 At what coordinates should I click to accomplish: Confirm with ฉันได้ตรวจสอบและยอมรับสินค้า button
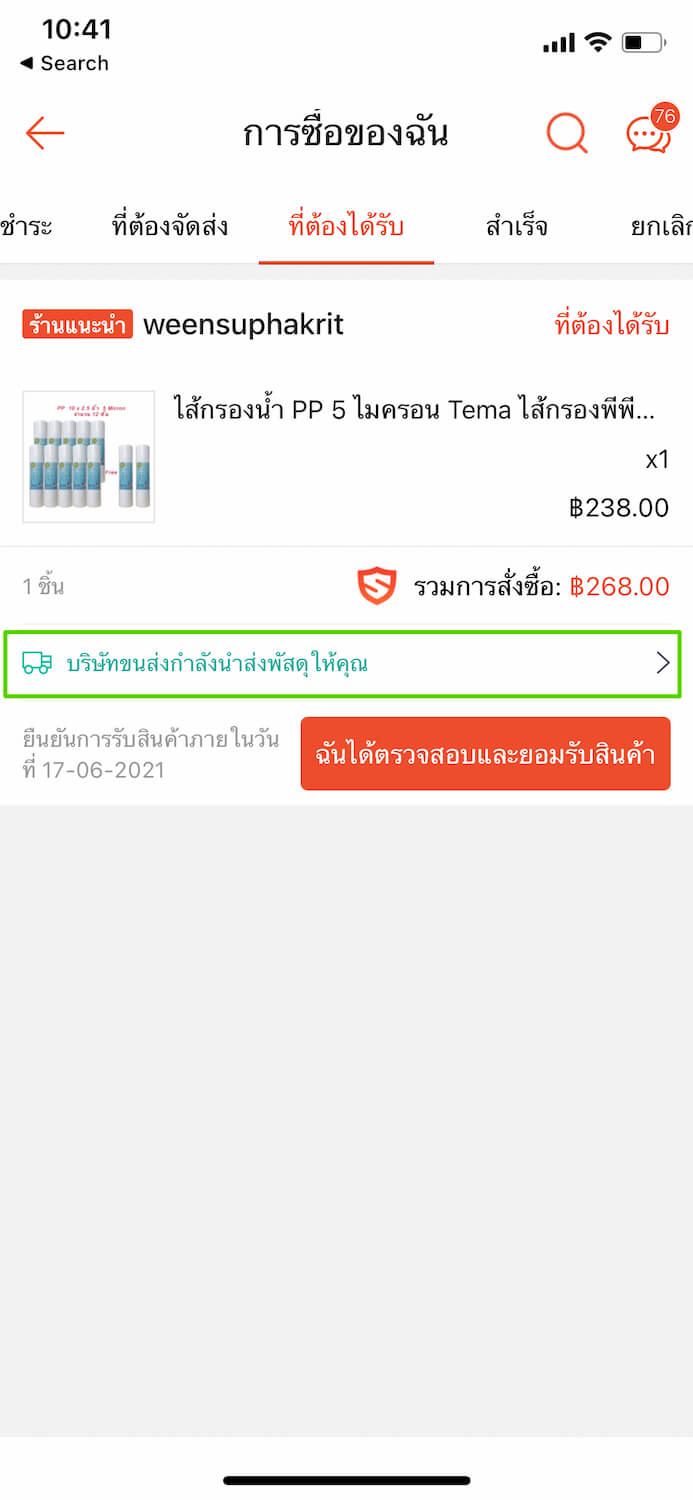click(x=485, y=753)
